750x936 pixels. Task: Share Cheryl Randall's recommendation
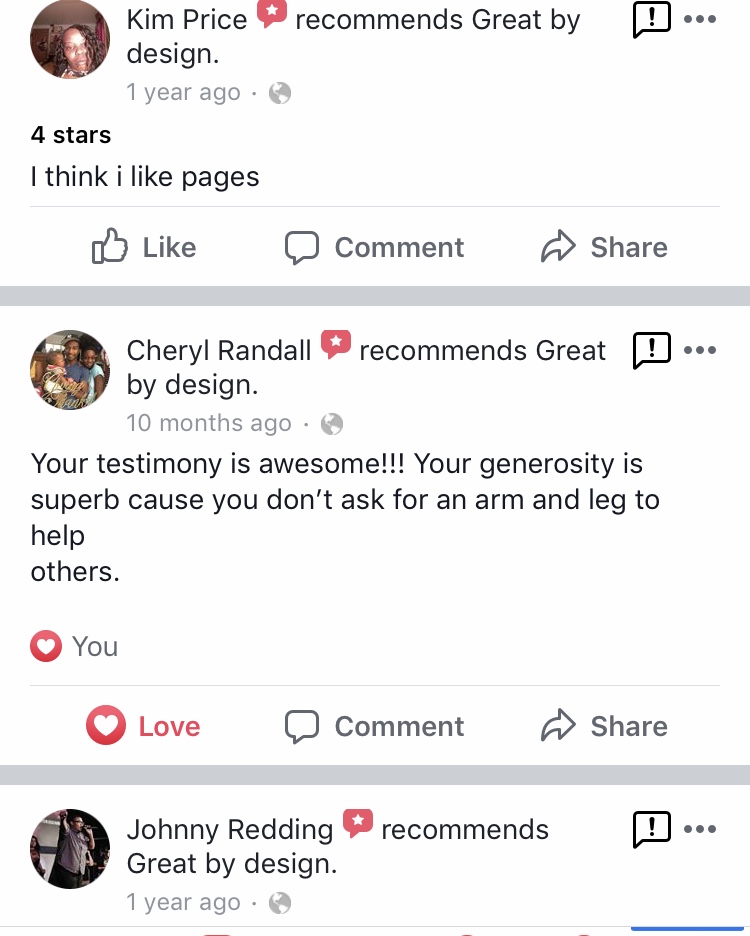point(604,726)
